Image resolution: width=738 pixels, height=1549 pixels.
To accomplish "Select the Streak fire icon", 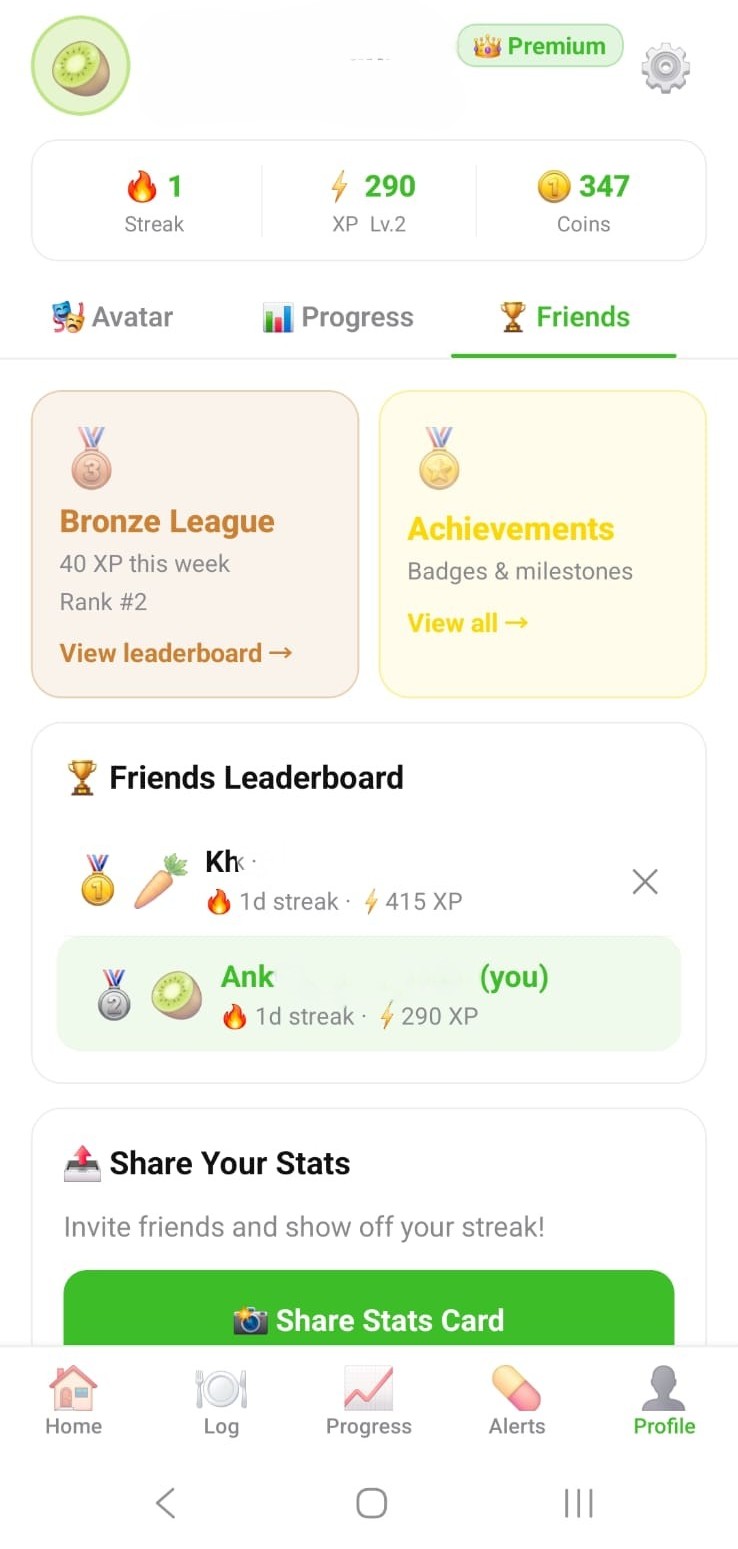I will click(143, 186).
